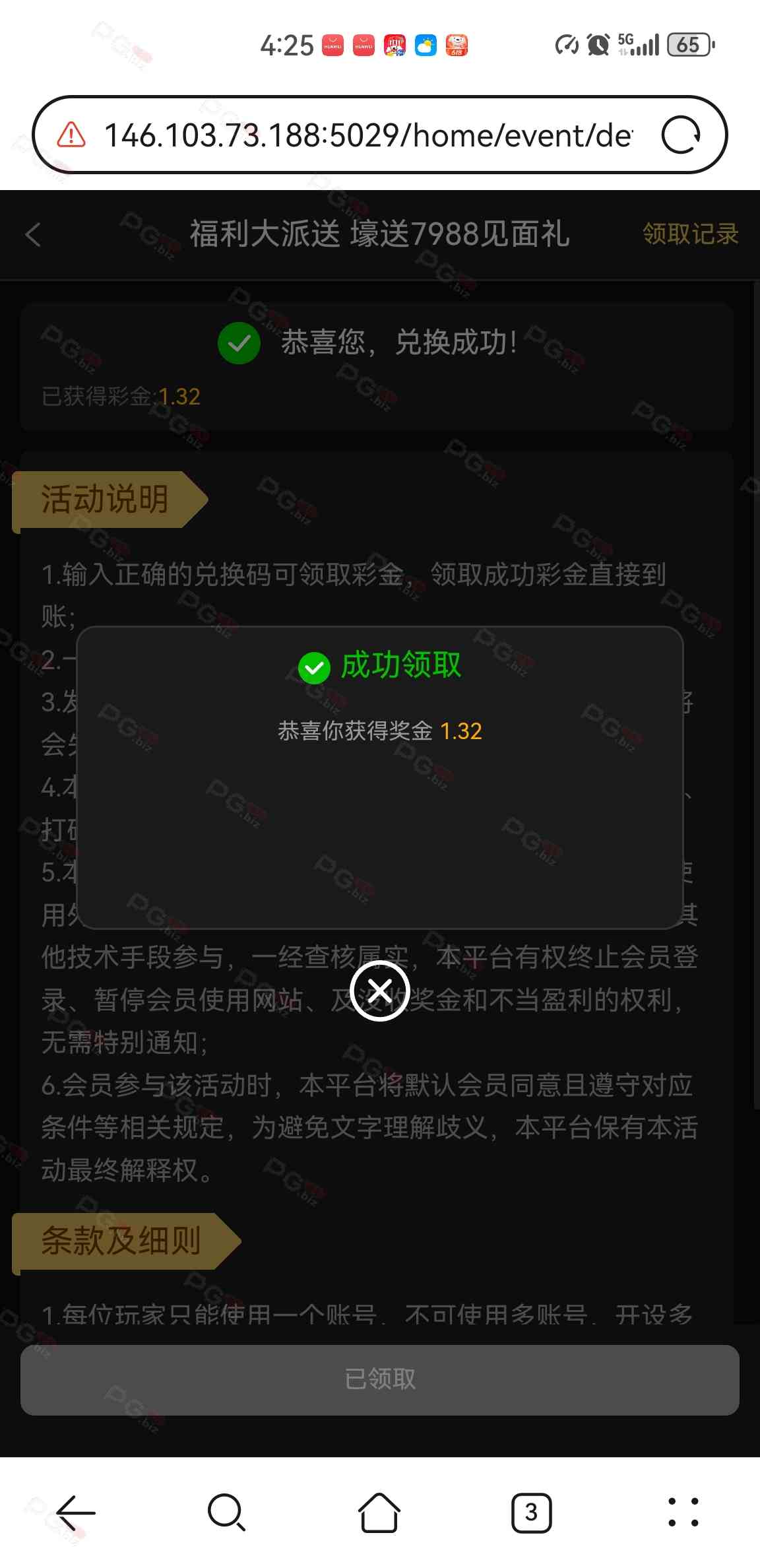Tap the 已领取 button
The image size is (760, 1568).
click(380, 1379)
